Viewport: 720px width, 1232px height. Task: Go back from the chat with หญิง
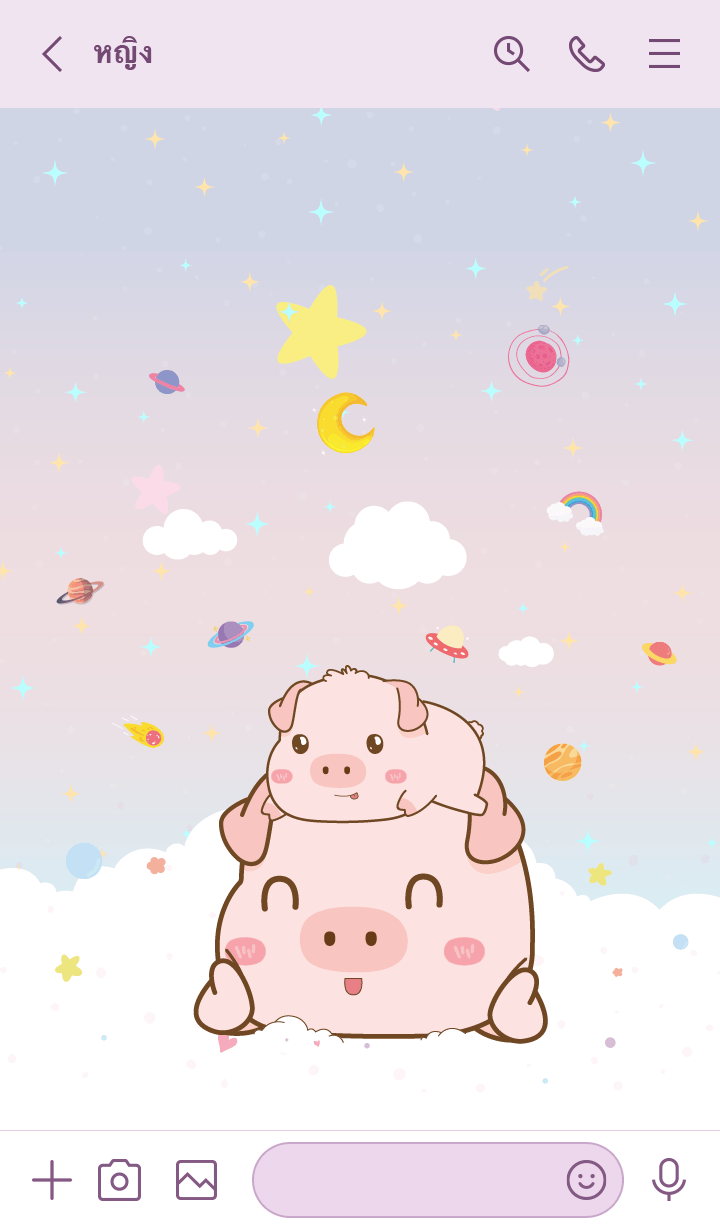(52, 54)
